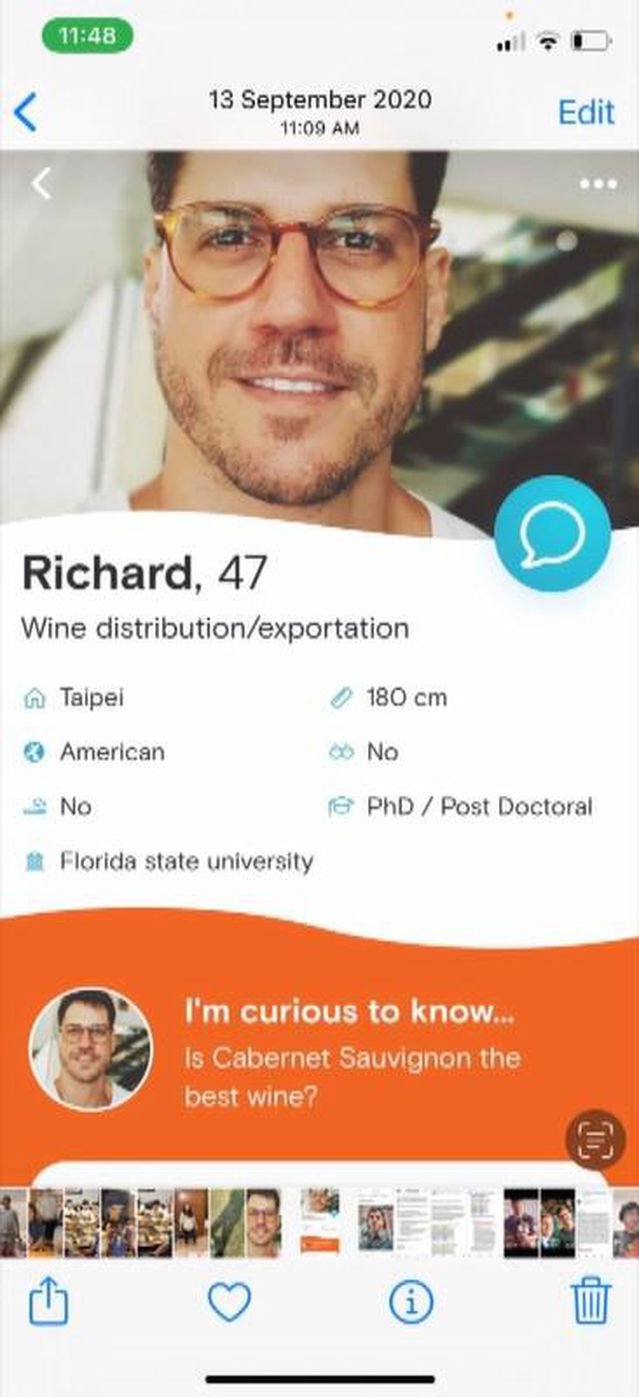Delete this photo with the trash icon

(x=590, y=1301)
